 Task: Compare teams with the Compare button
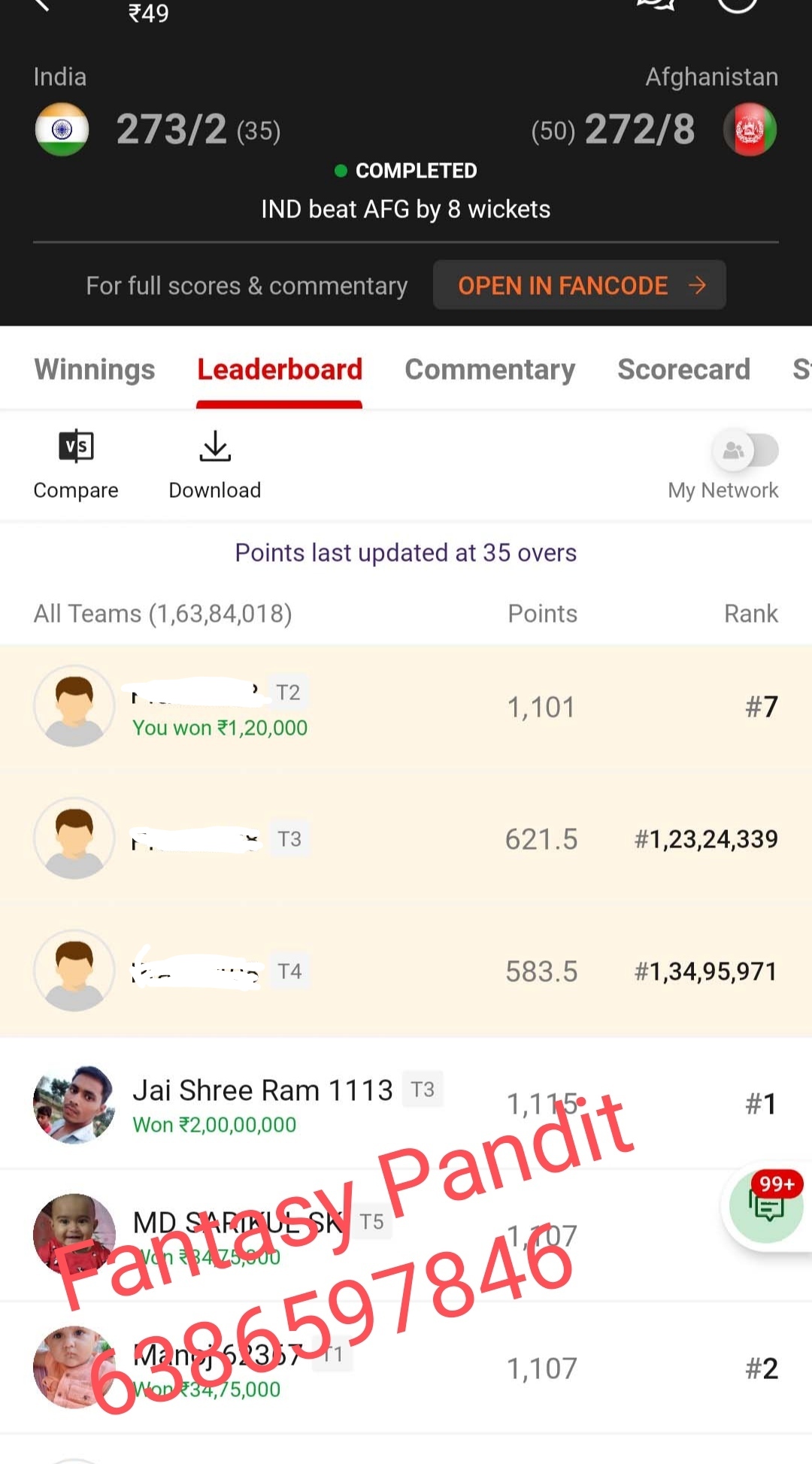click(x=76, y=465)
